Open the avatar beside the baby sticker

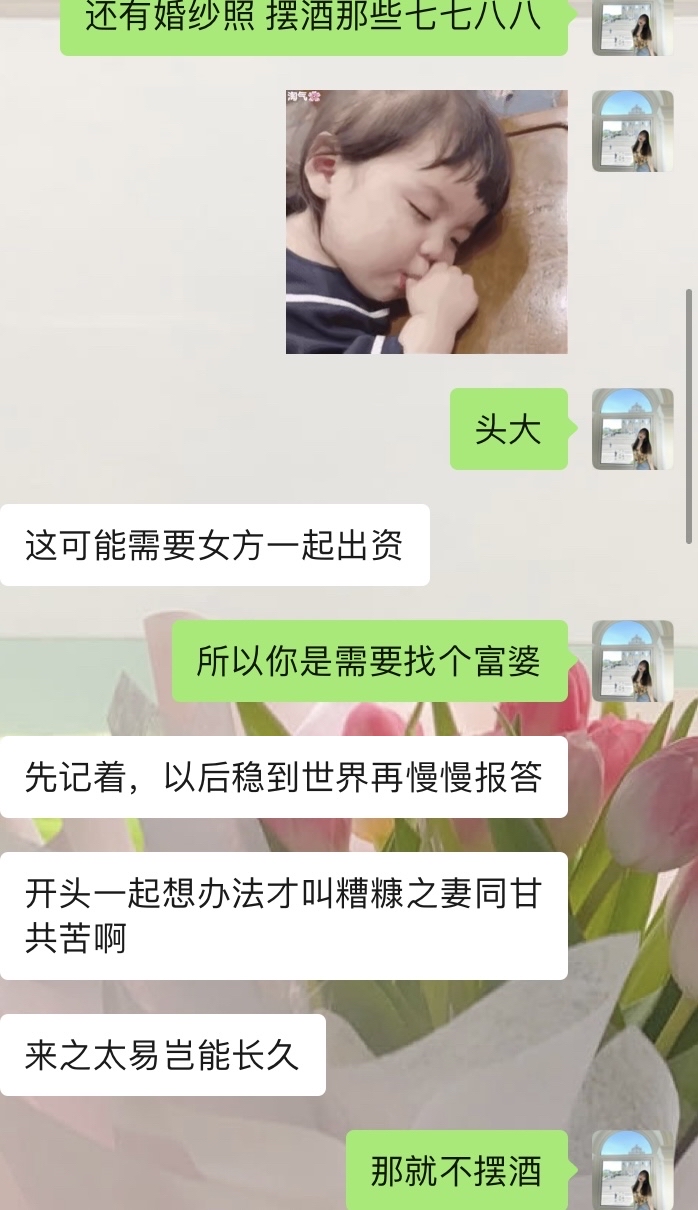632,131
